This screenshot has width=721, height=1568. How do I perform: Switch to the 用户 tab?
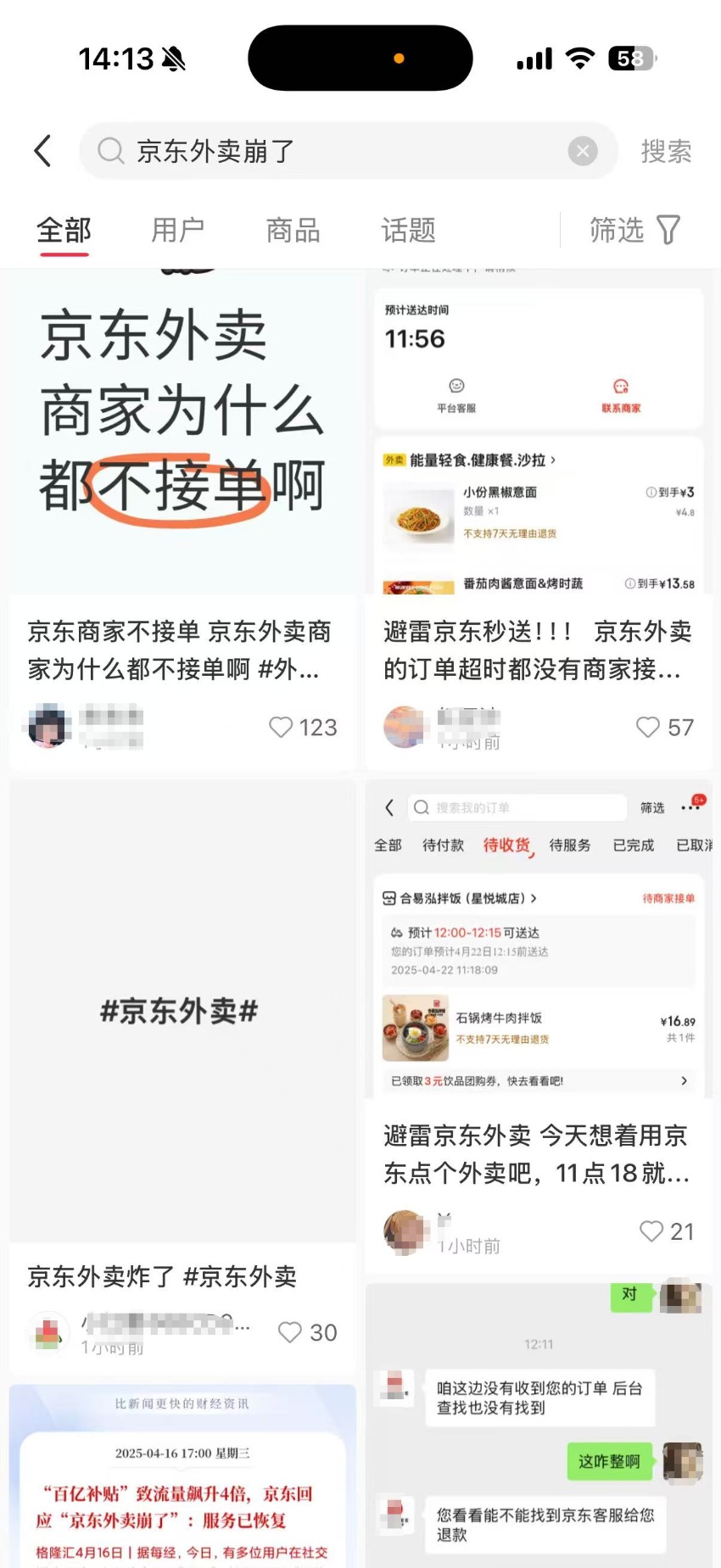click(x=178, y=230)
